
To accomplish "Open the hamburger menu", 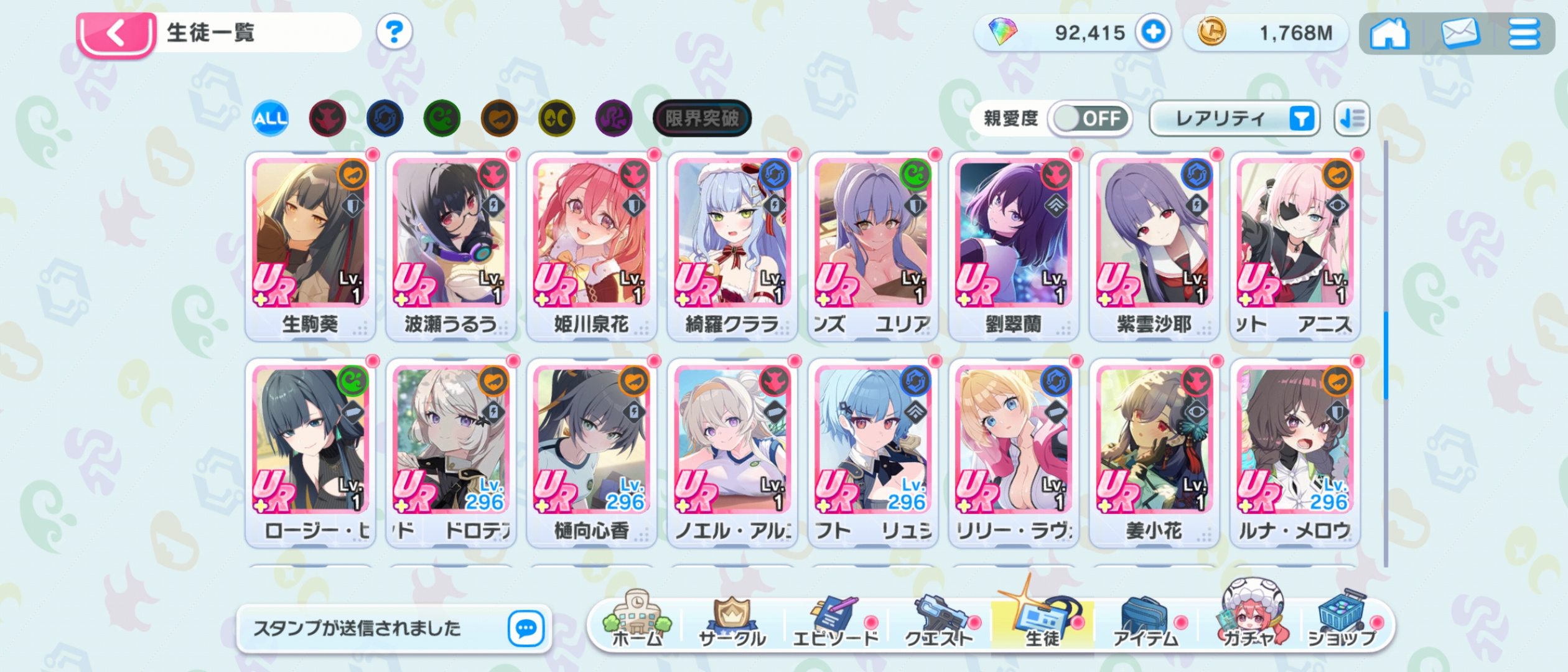I will tap(1524, 33).
